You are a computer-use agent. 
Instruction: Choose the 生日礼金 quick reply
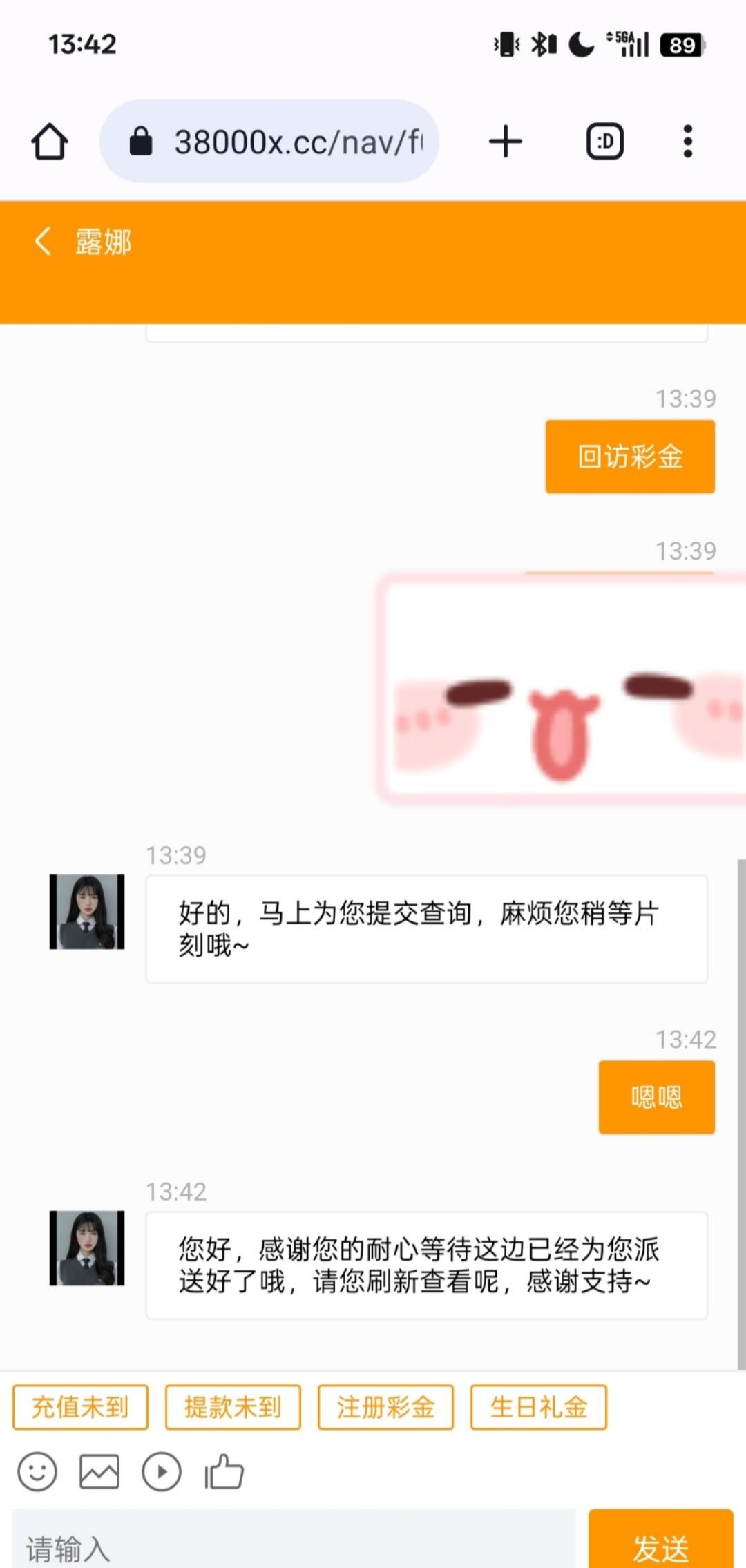(x=538, y=1407)
